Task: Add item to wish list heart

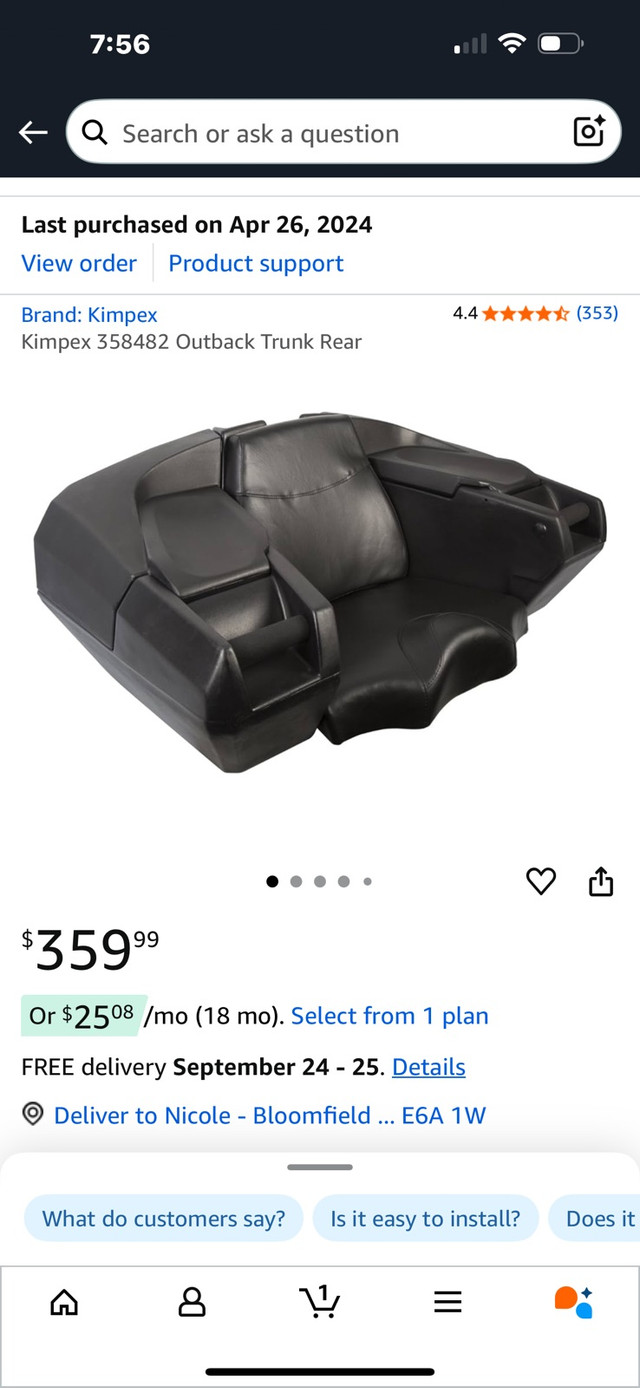Action: (x=541, y=881)
